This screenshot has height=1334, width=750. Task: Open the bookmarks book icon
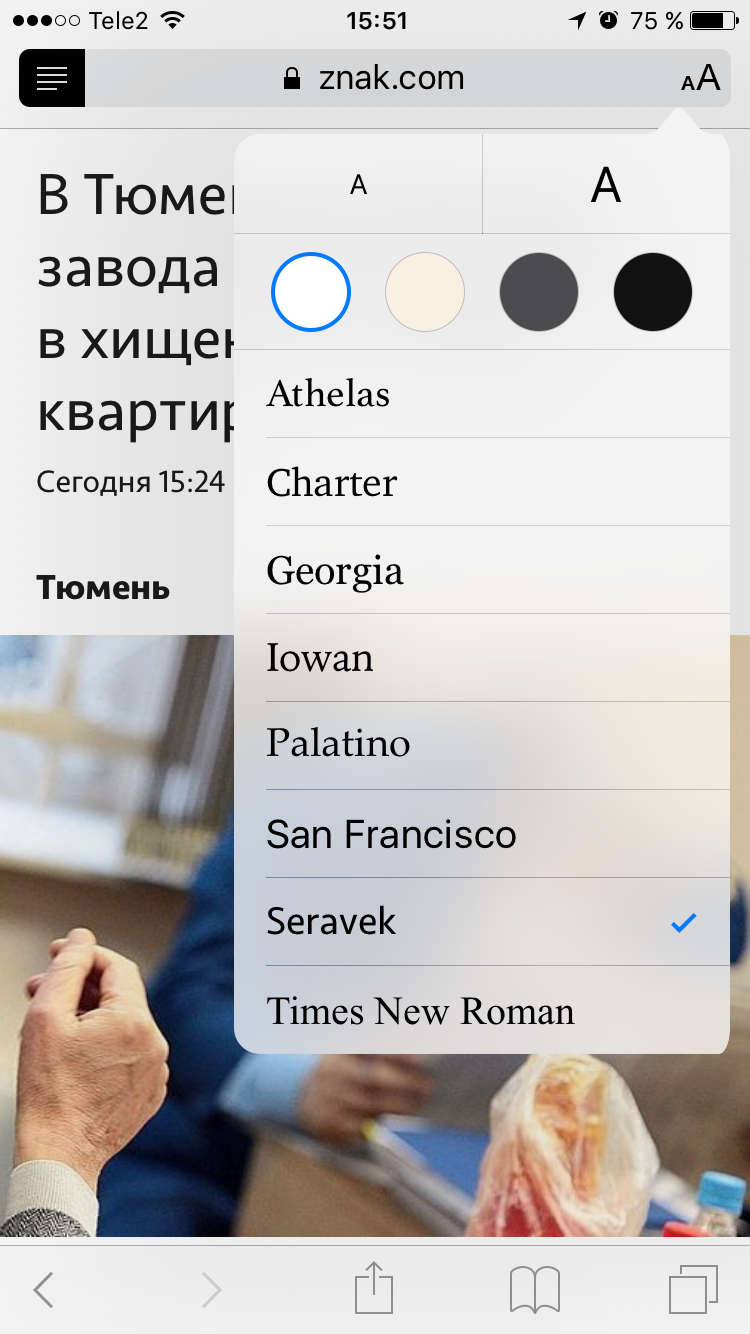535,1290
